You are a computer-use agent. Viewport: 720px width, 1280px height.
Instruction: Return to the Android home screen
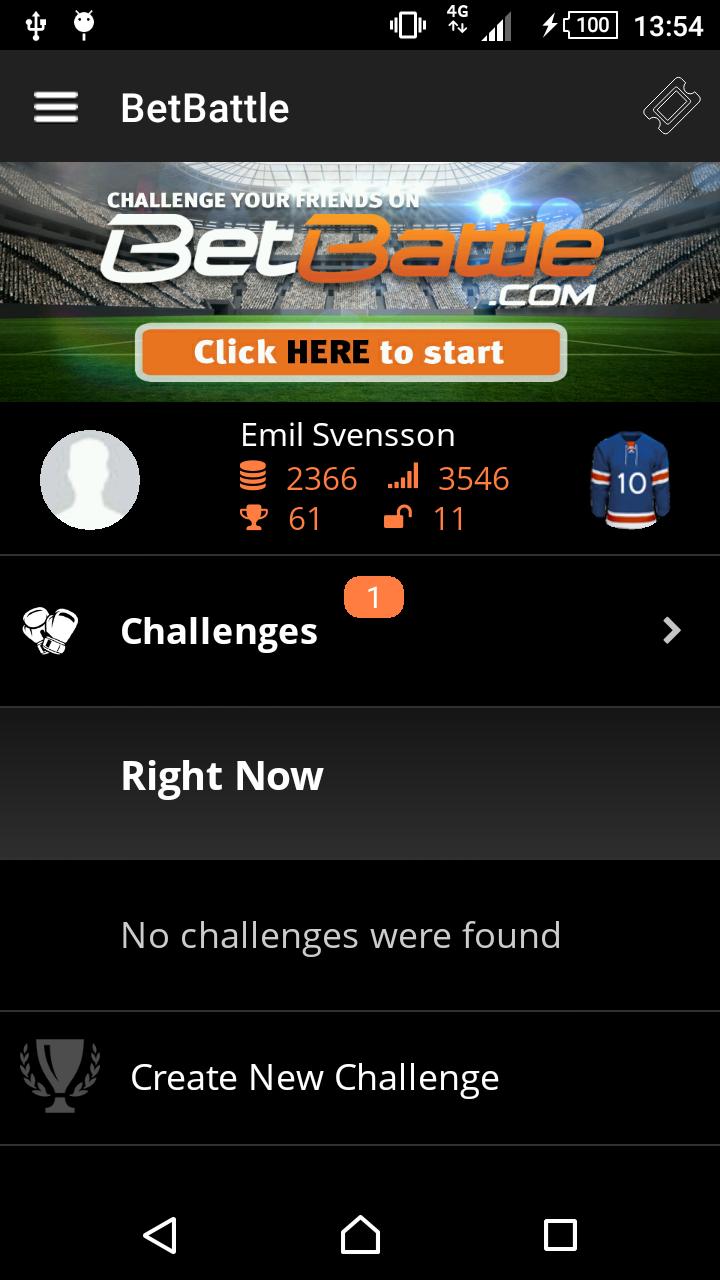360,1234
